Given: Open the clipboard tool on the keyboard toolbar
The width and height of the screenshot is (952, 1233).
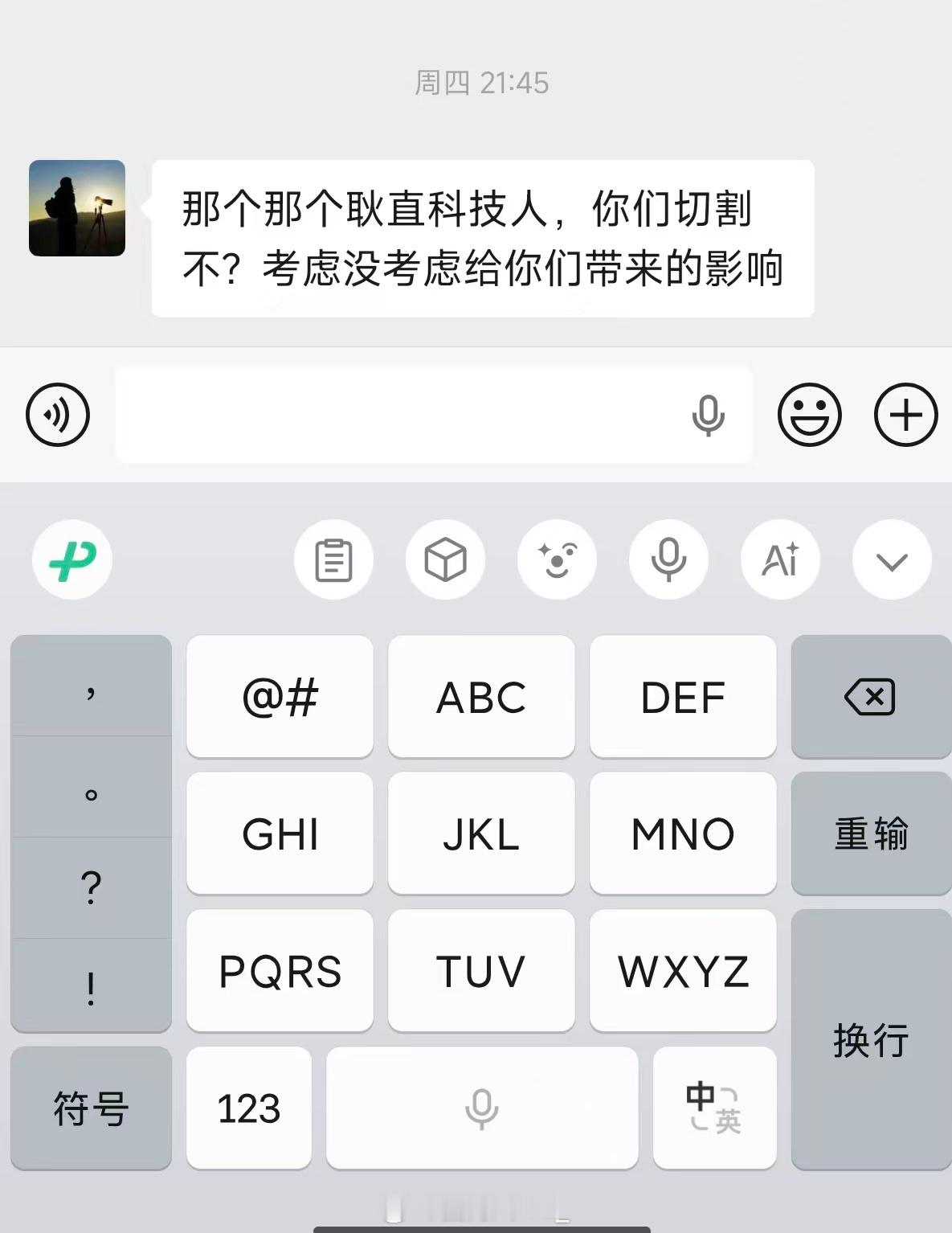Looking at the screenshot, I should click(x=333, y=560).
